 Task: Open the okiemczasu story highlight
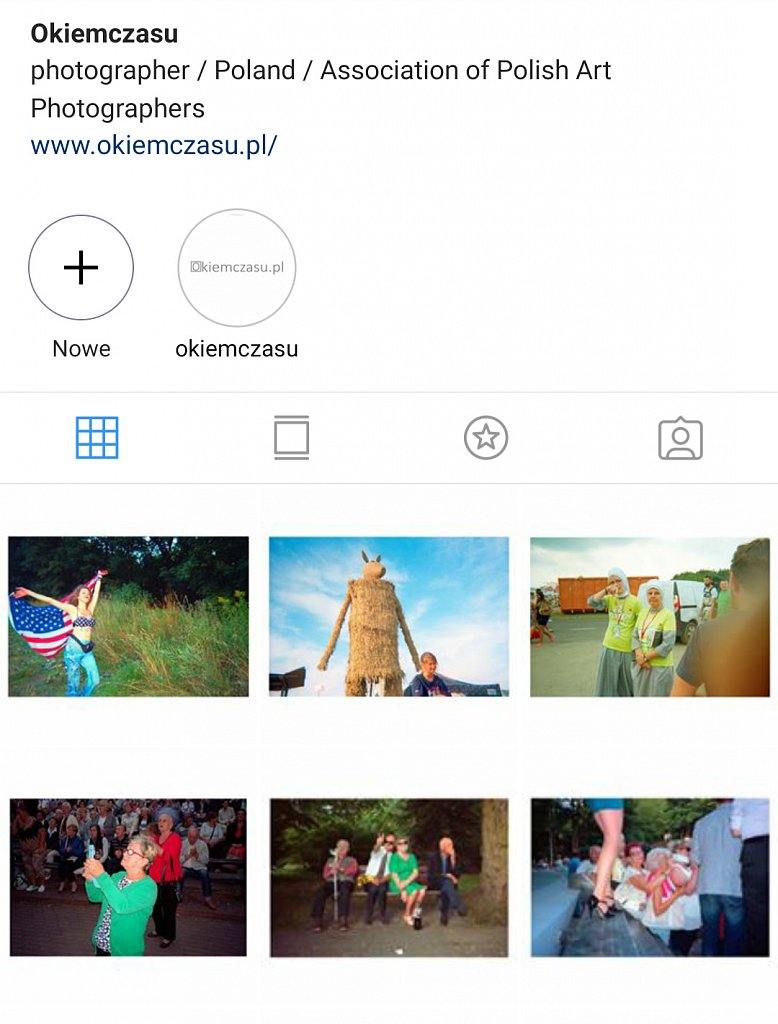(x=237, y=268)
